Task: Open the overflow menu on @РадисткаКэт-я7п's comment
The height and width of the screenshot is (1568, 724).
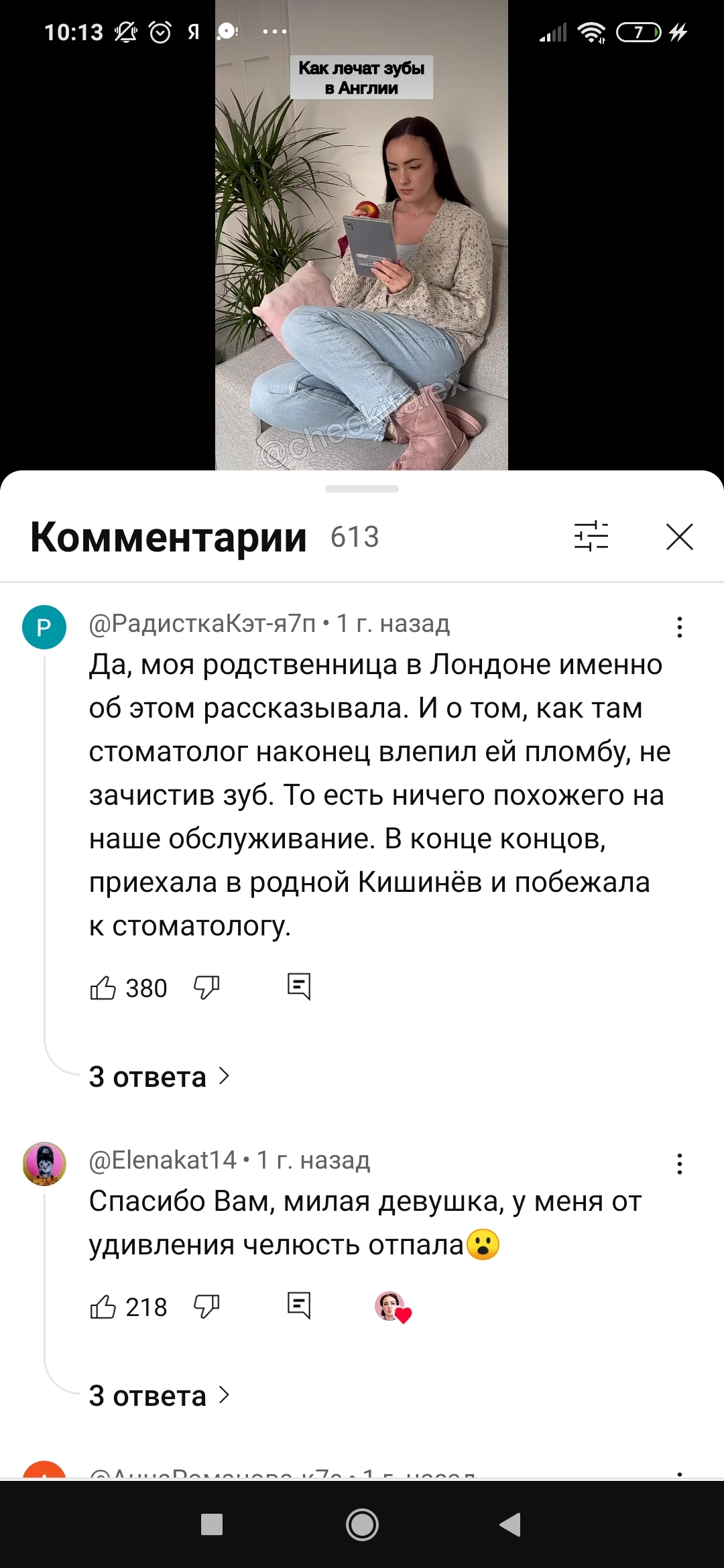Action: (680, 627)
